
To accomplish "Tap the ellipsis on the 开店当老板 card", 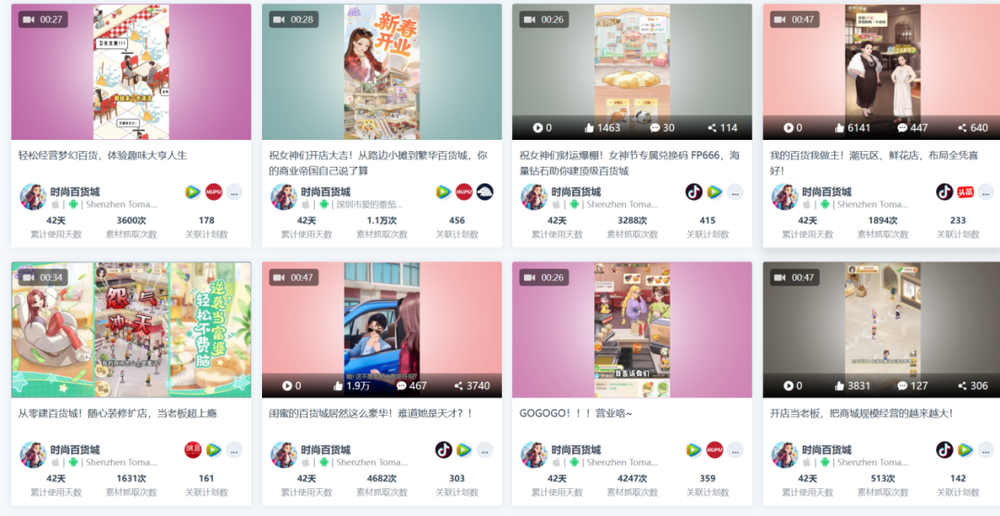I will [985, 450].
